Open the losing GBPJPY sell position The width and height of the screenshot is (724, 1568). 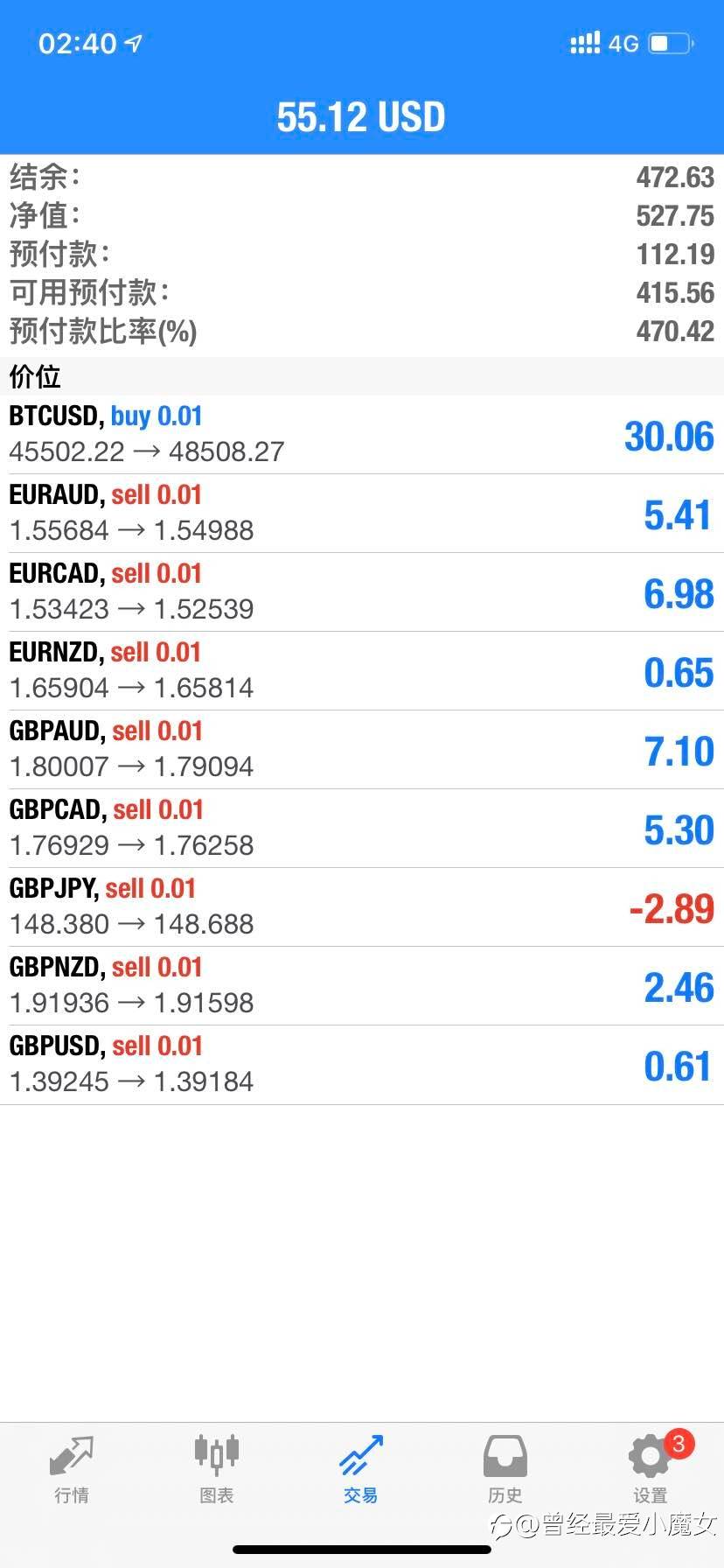tap(362, 907)
